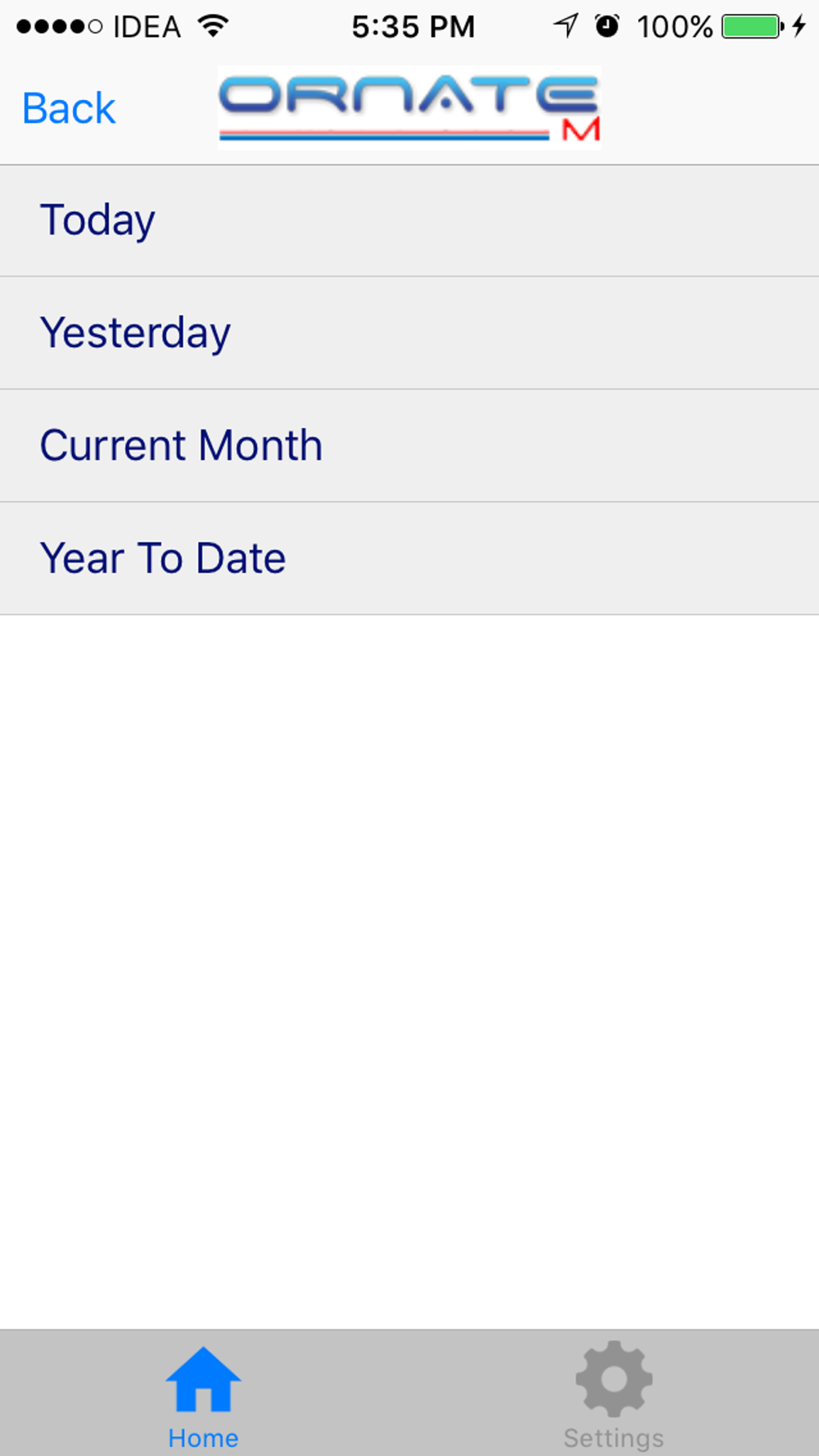The image size is (819, 1456).
Task: Open the Current Month option
Action: [x=409, y=446]
